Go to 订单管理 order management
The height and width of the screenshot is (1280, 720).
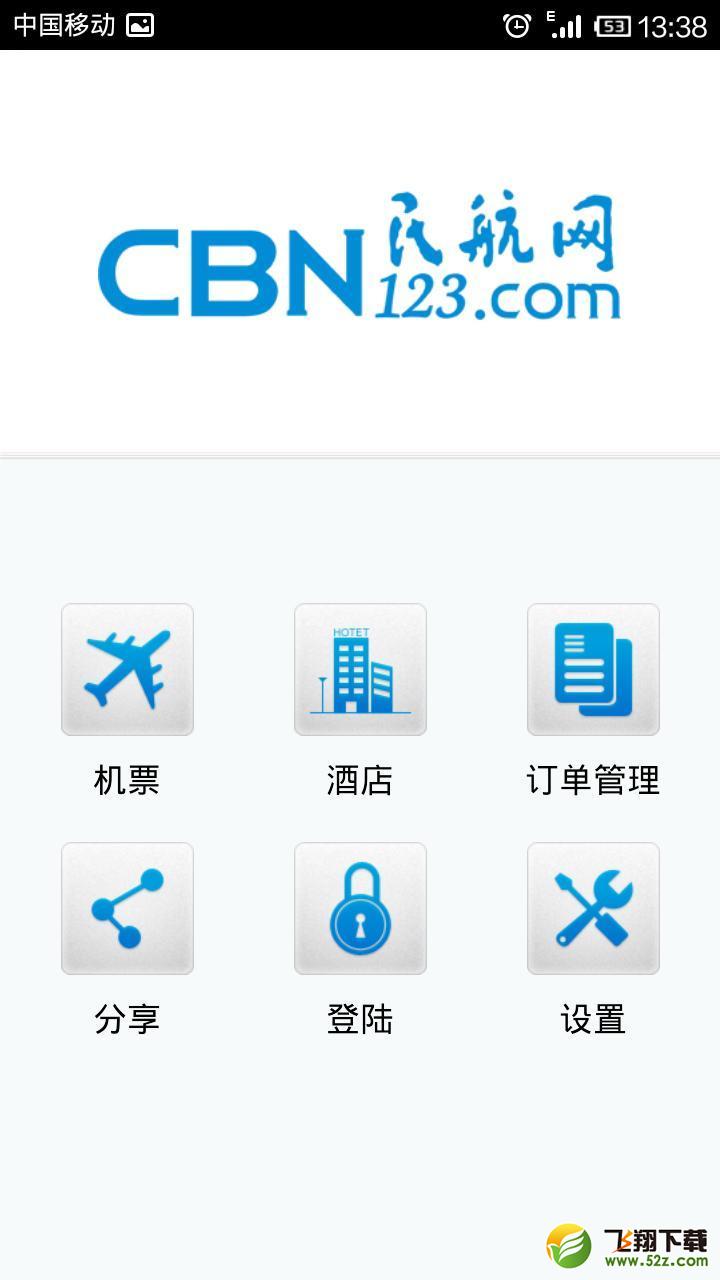pos(593,669)
